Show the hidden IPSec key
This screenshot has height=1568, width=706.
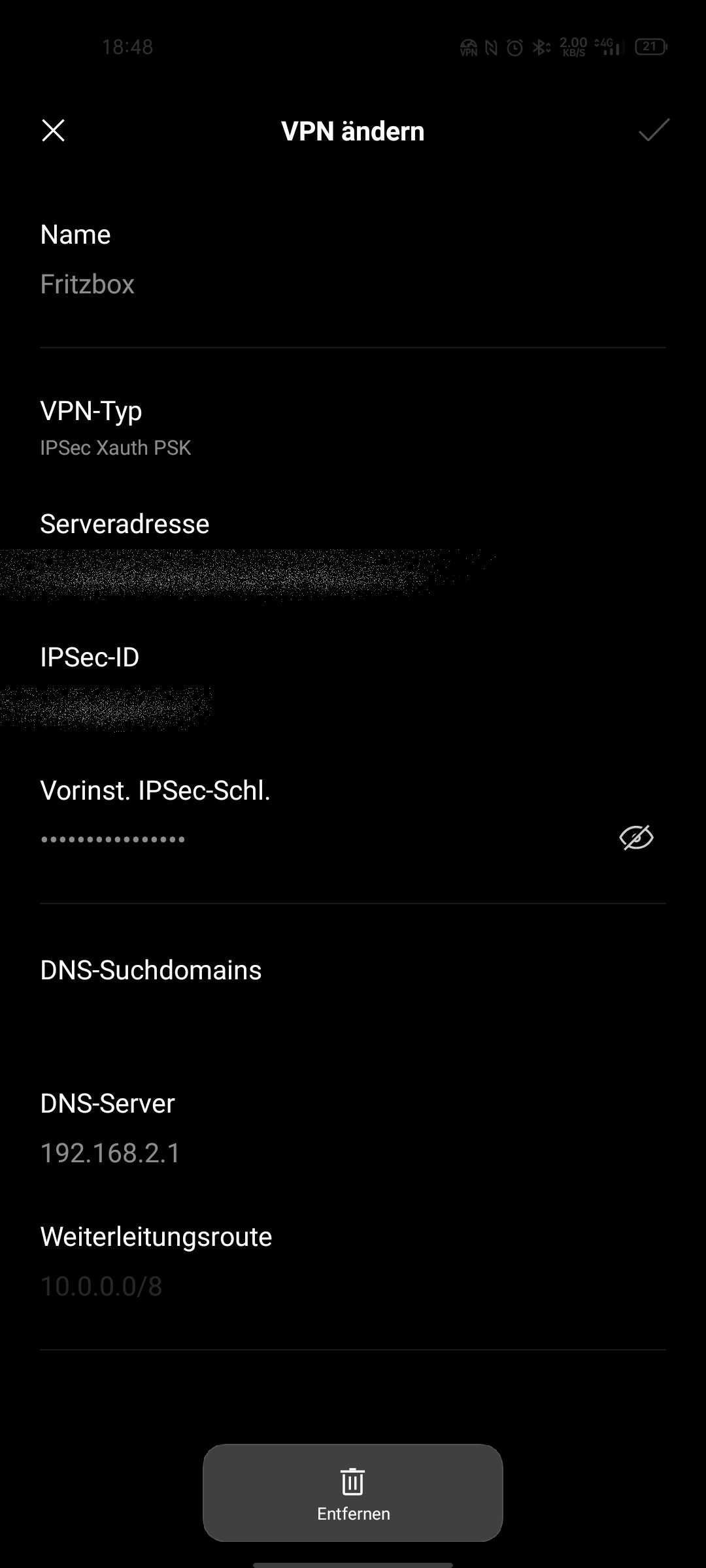tap(636, 838)
